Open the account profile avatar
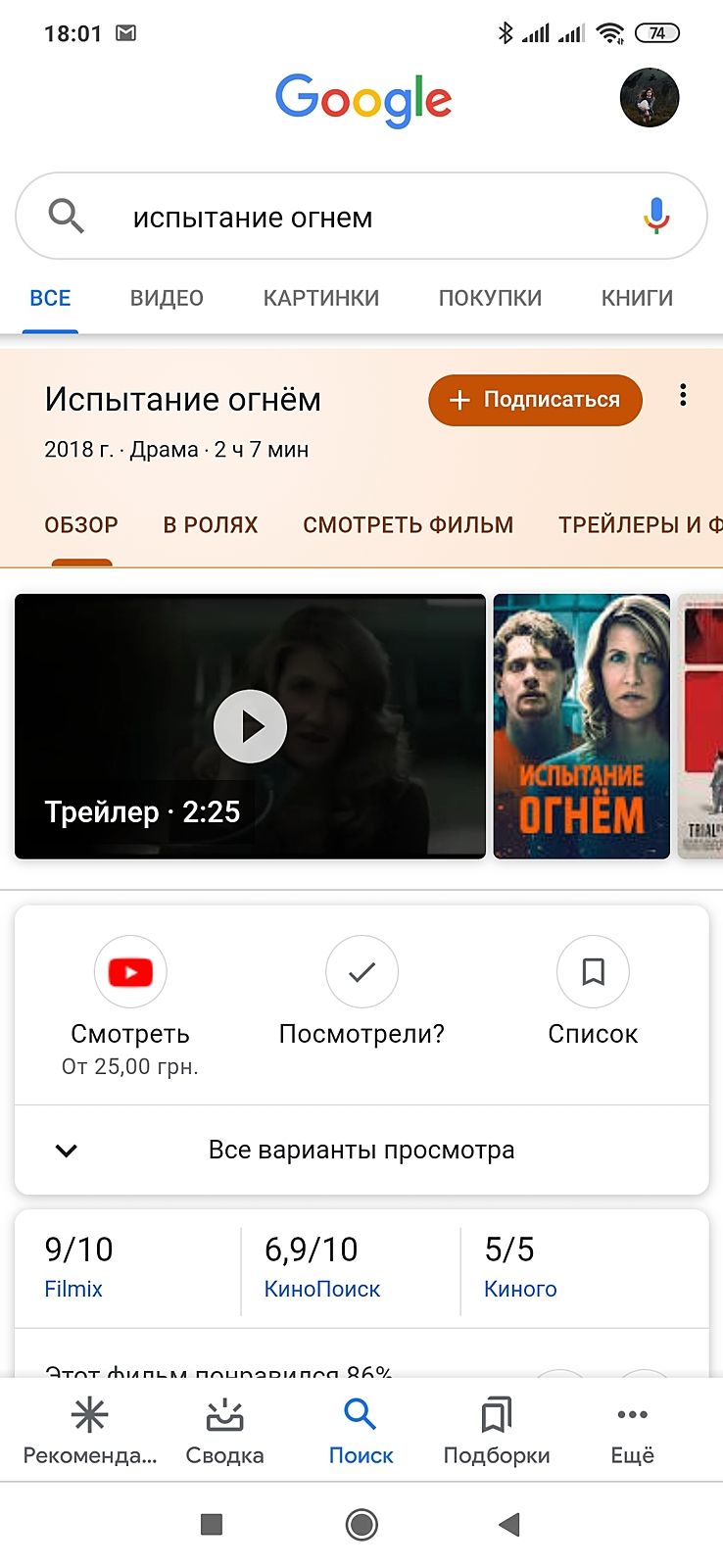 [649, 98]
